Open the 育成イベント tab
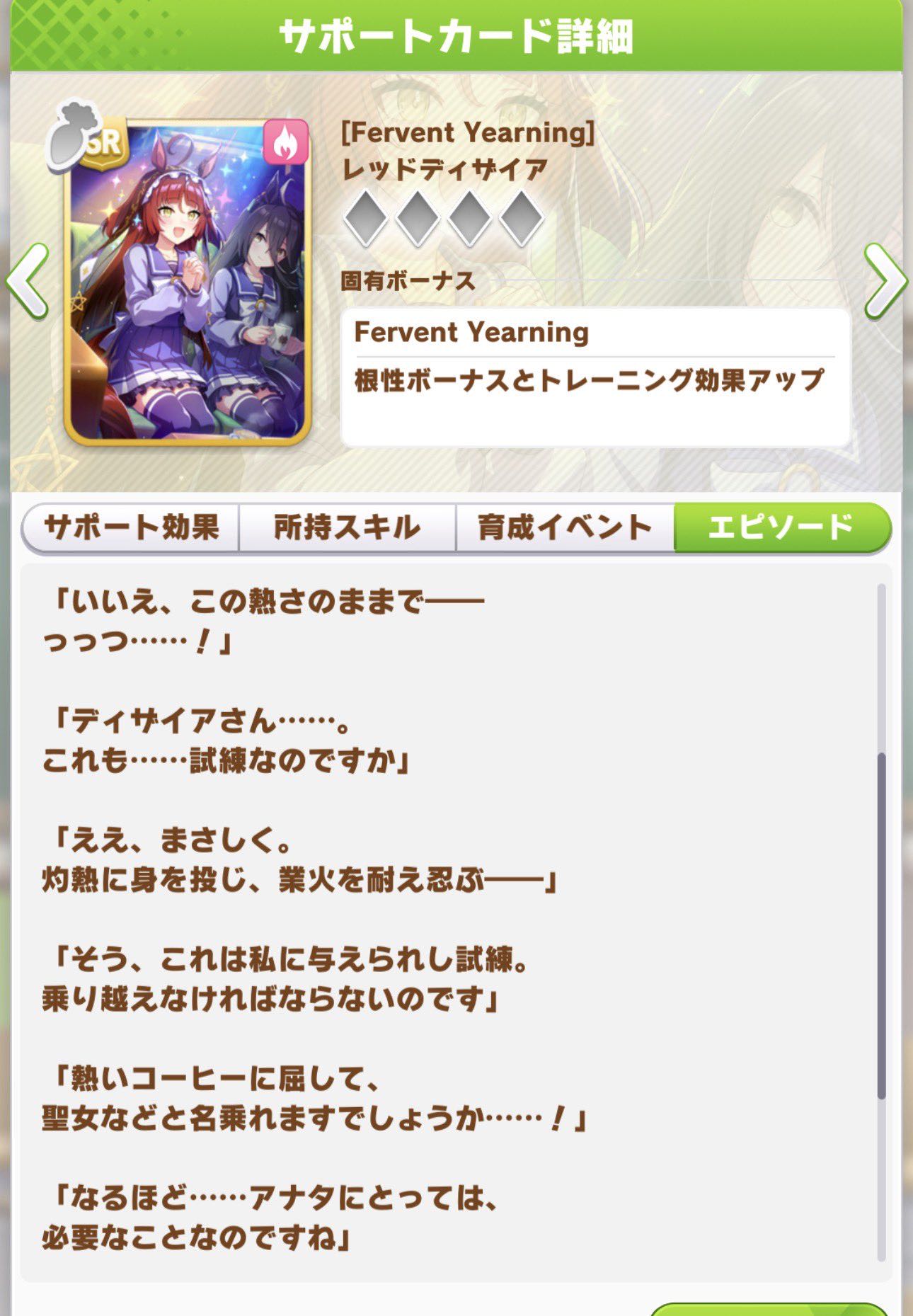Viewport: 913px width, 1316px height. [564, 527]
